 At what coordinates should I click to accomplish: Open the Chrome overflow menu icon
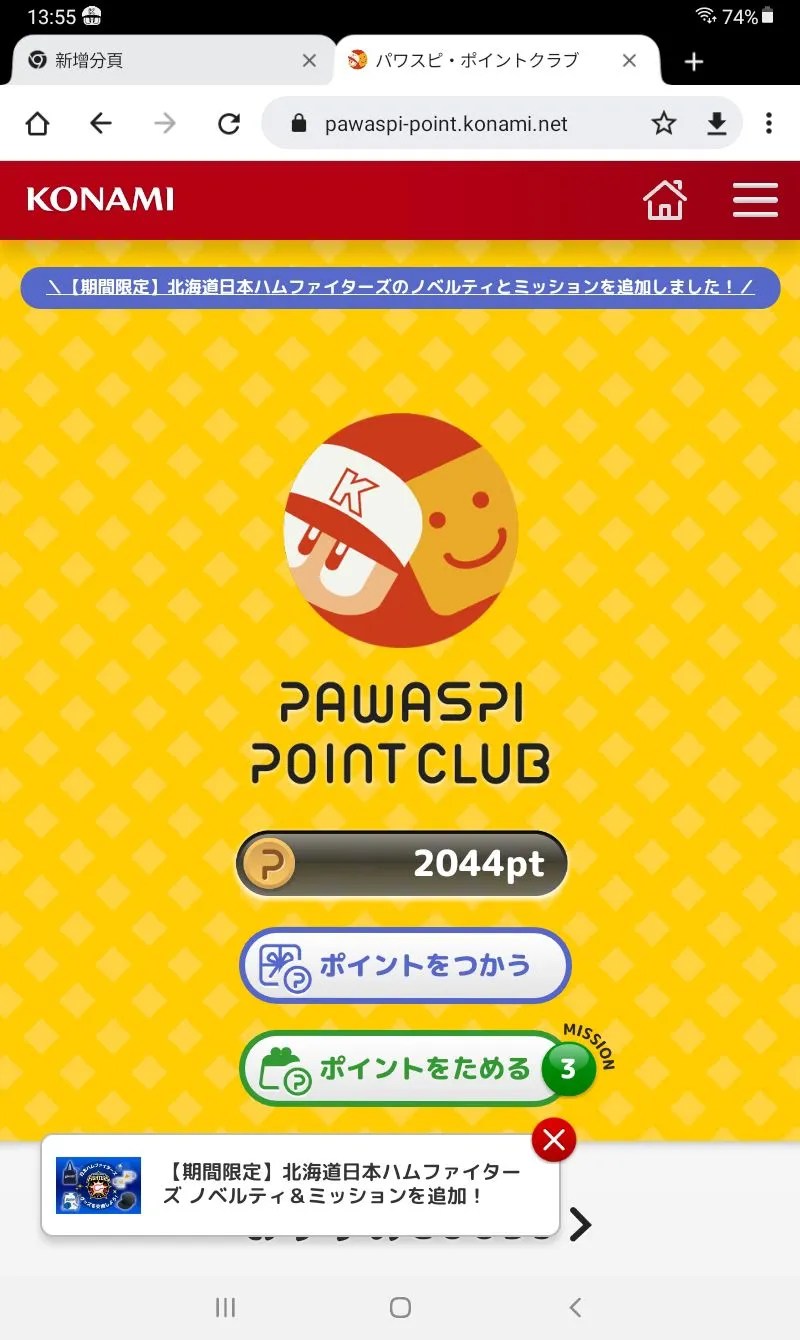click(x=768, y=123)
